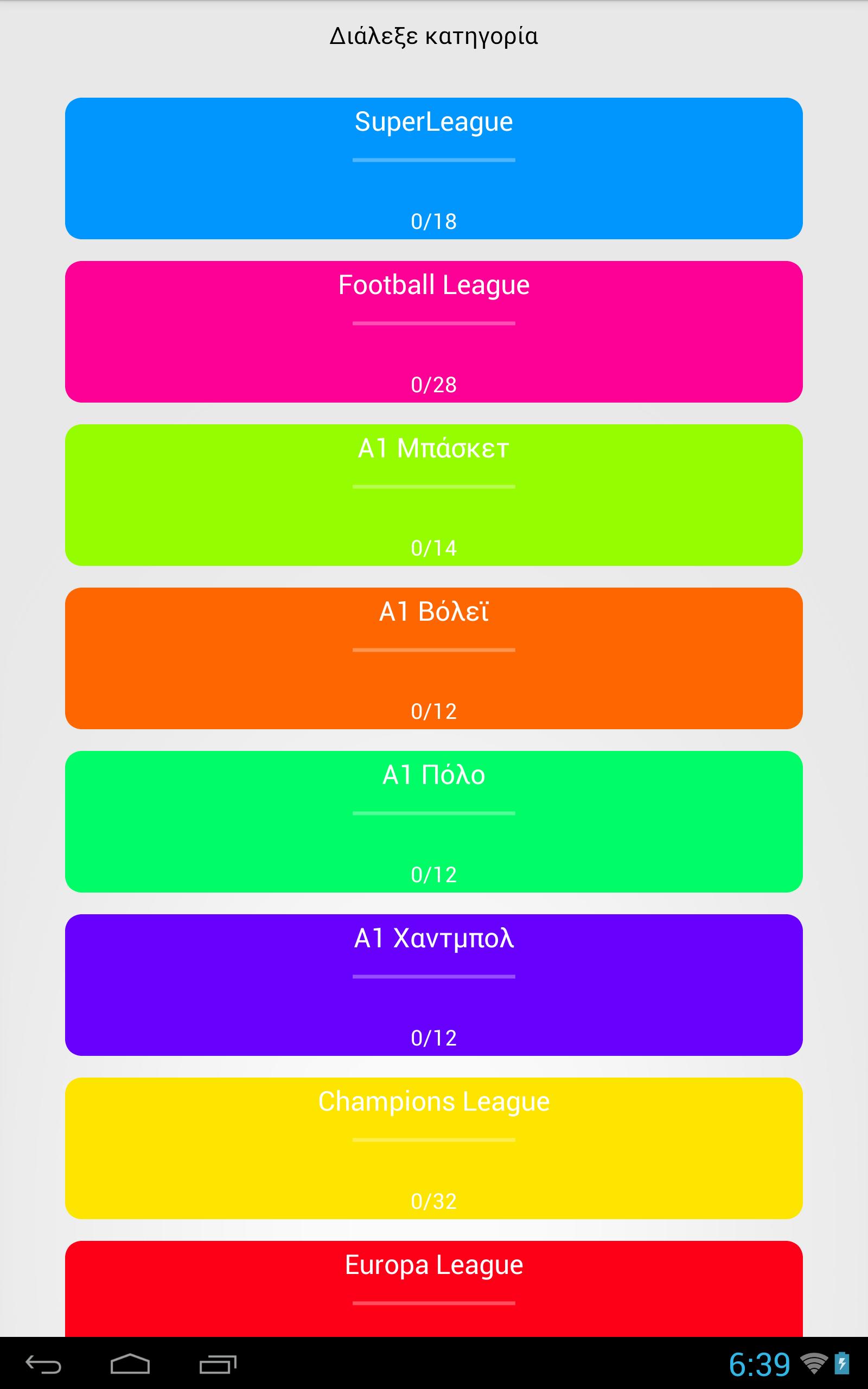Viewport: 868px width, 1389px height.
Task: Tap the system home button
Action: click(130, 1363)
